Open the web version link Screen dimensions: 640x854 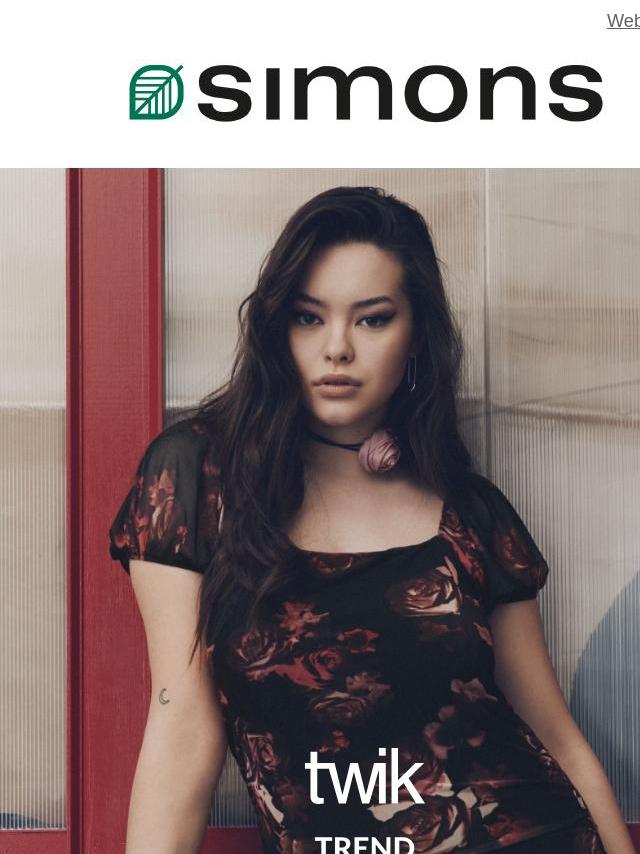click(x=623, y=21)
